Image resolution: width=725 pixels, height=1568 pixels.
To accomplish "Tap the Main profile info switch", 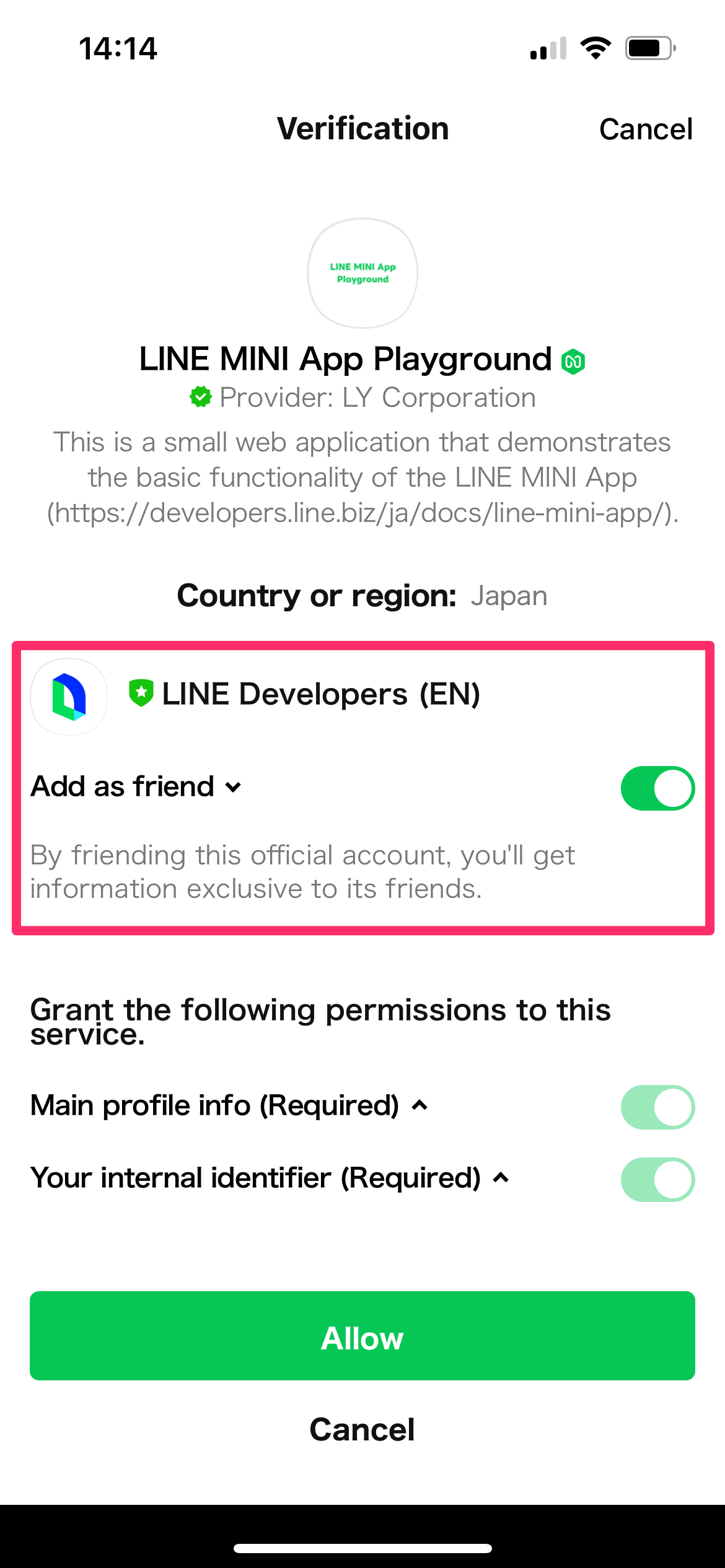I will pos(657,1107).
